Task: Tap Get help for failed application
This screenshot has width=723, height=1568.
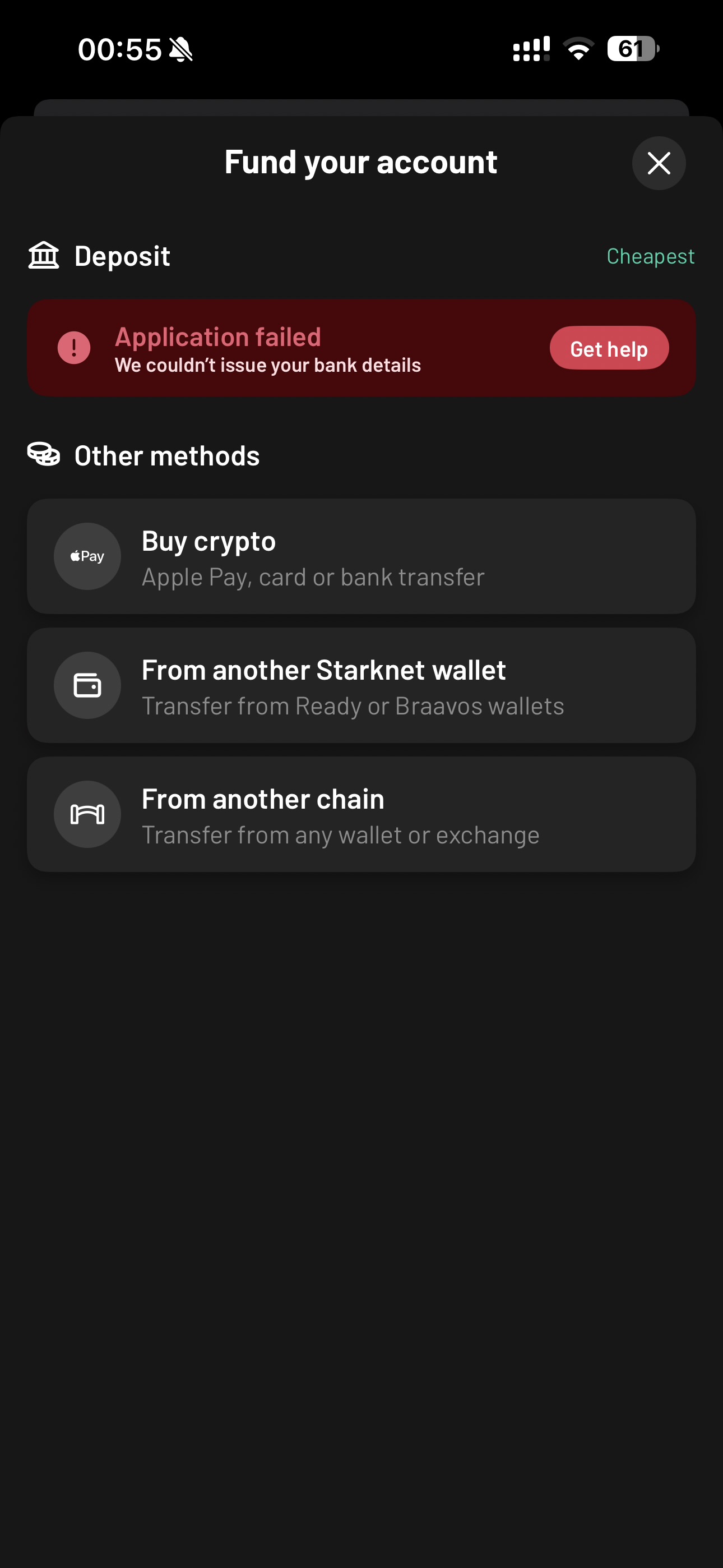Action: (609, 348)
